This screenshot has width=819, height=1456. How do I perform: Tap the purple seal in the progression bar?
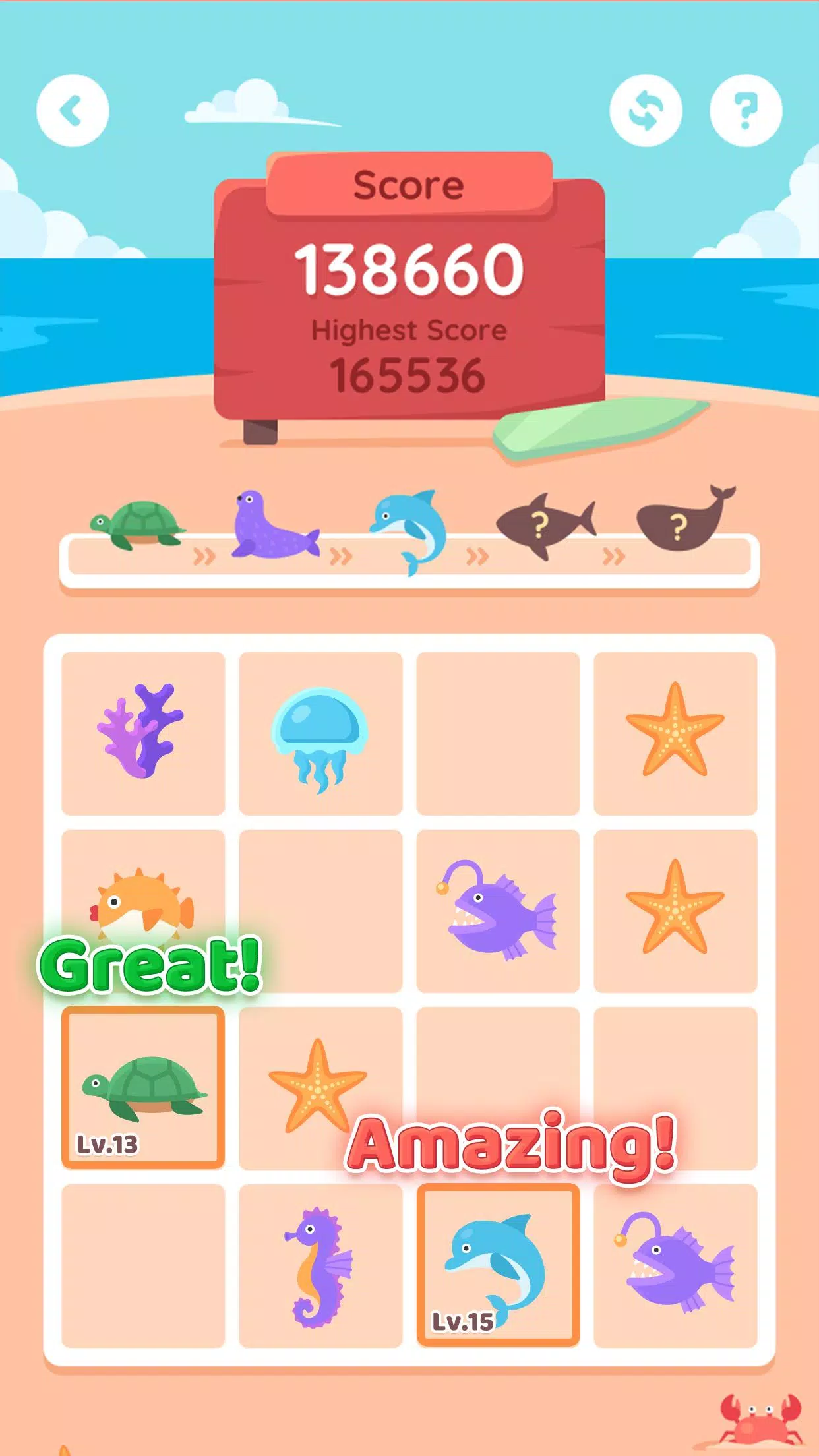270,528
